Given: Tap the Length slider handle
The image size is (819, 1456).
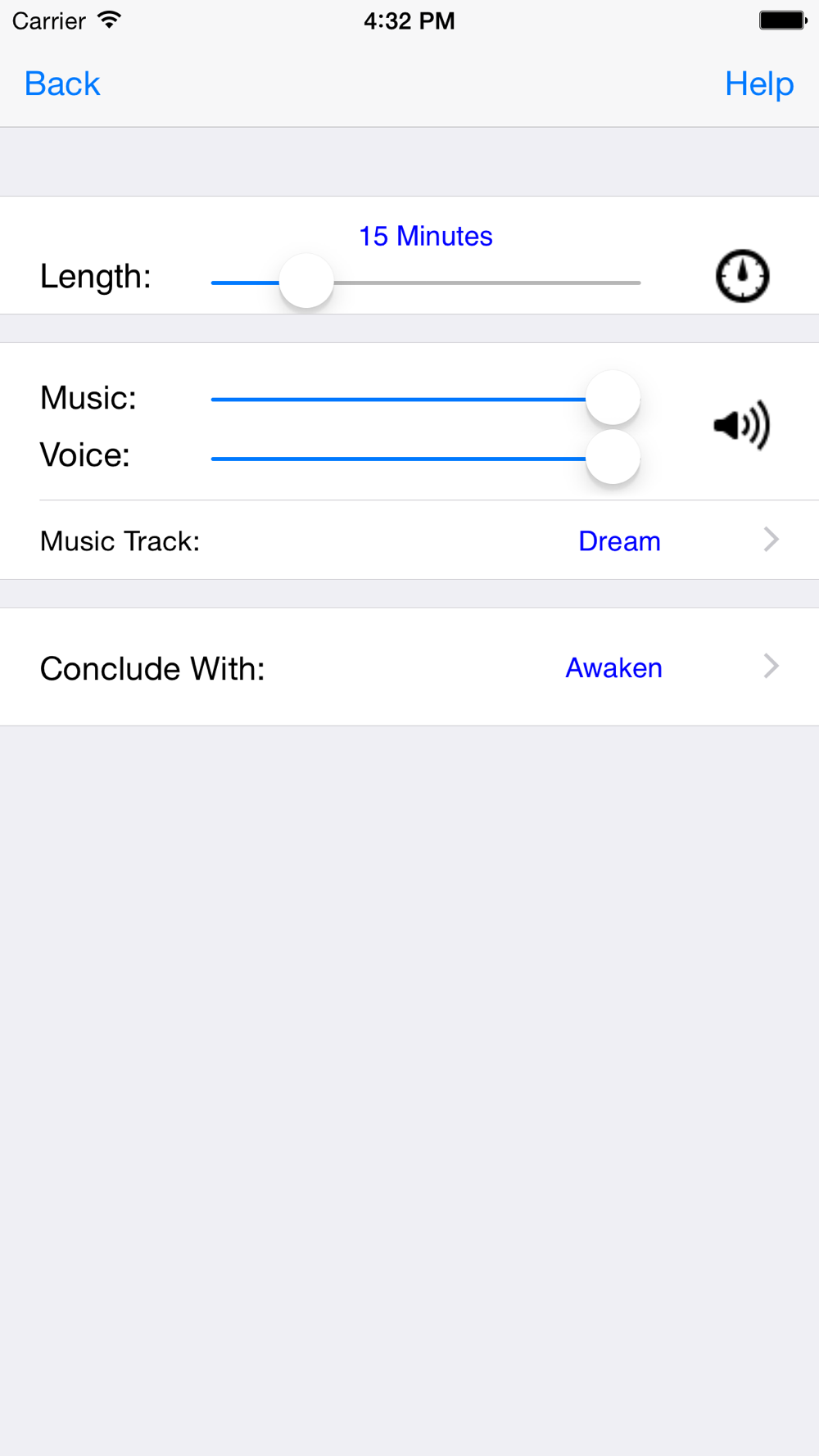Looking at the screenshot, I should coord(306,281).
